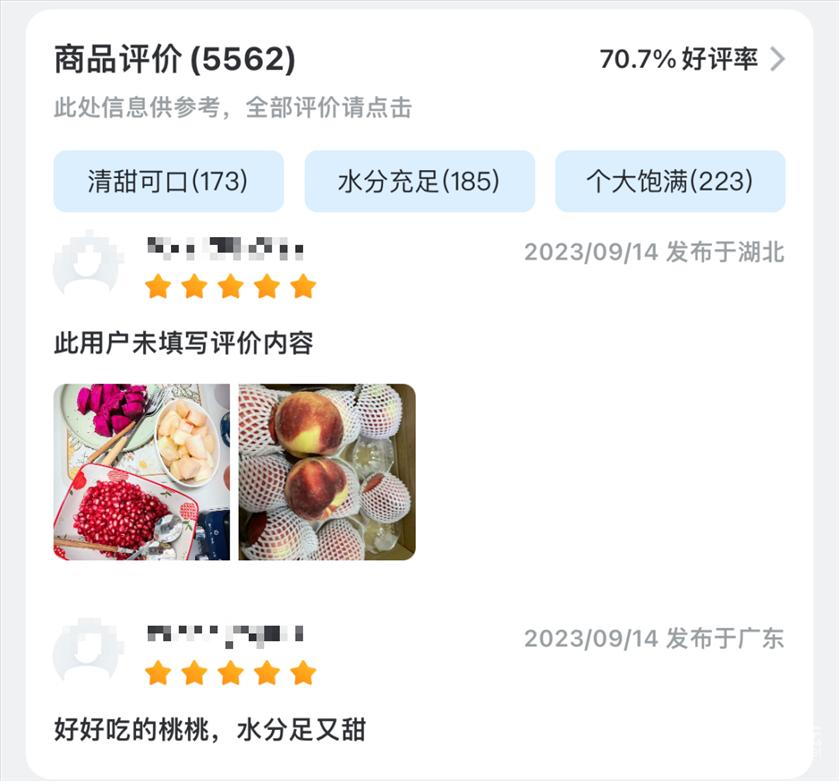Filter reviews by 清甜可口(173) tag
This screenshot has width=839, height=781.
168,181
